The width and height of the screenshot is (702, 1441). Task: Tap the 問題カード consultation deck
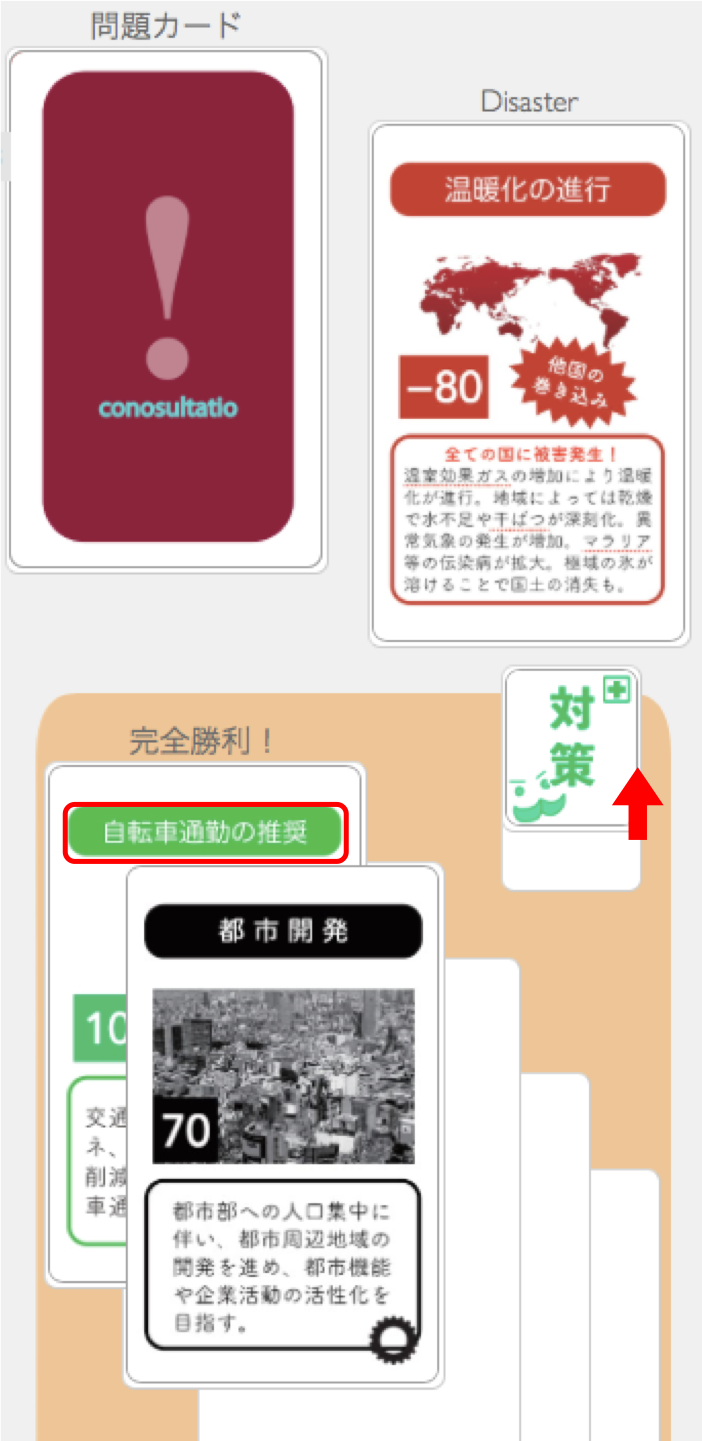click(168, 310)
